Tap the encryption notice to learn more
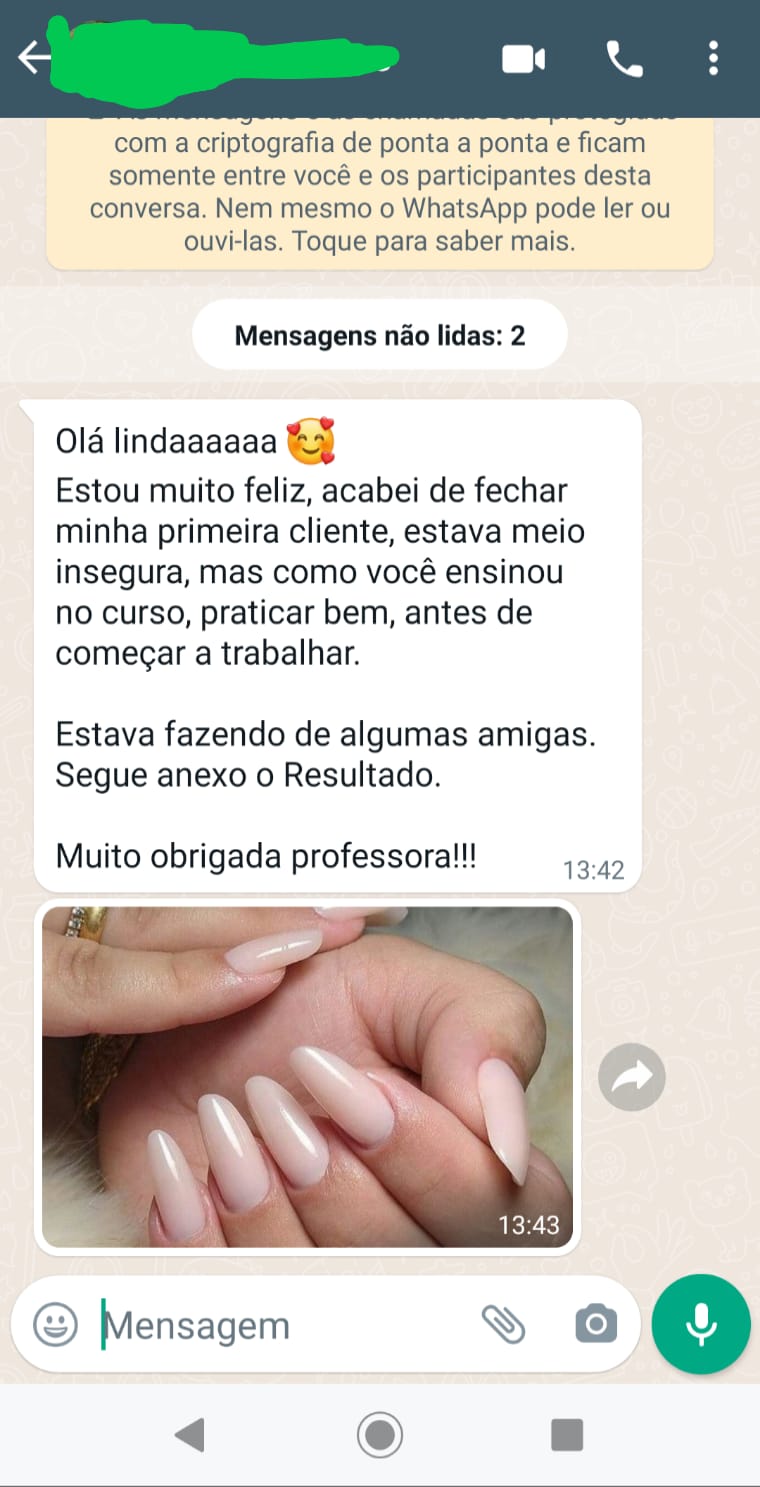760x1487 pixels. pos(380,192)
